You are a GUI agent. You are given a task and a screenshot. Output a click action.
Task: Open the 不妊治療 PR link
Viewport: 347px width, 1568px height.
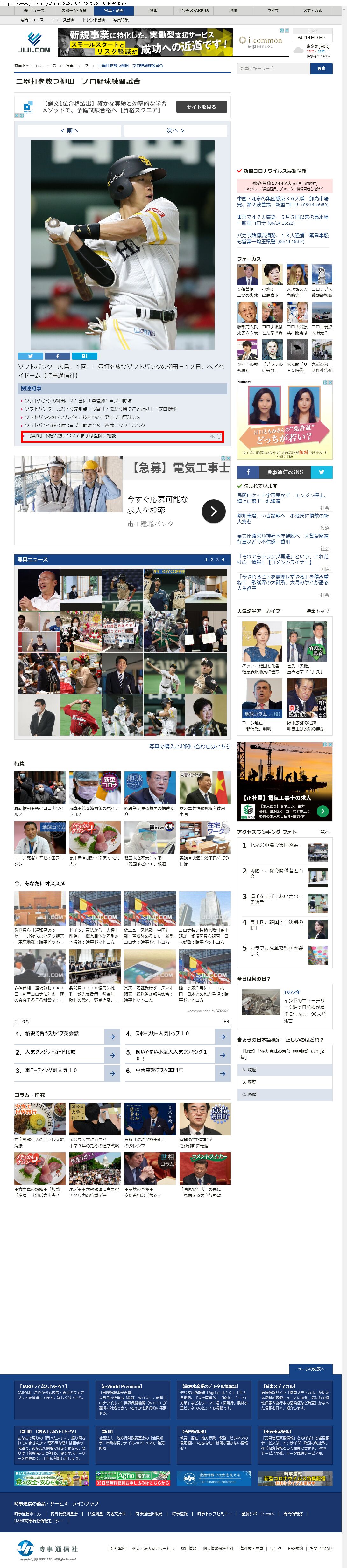point(71,436)
